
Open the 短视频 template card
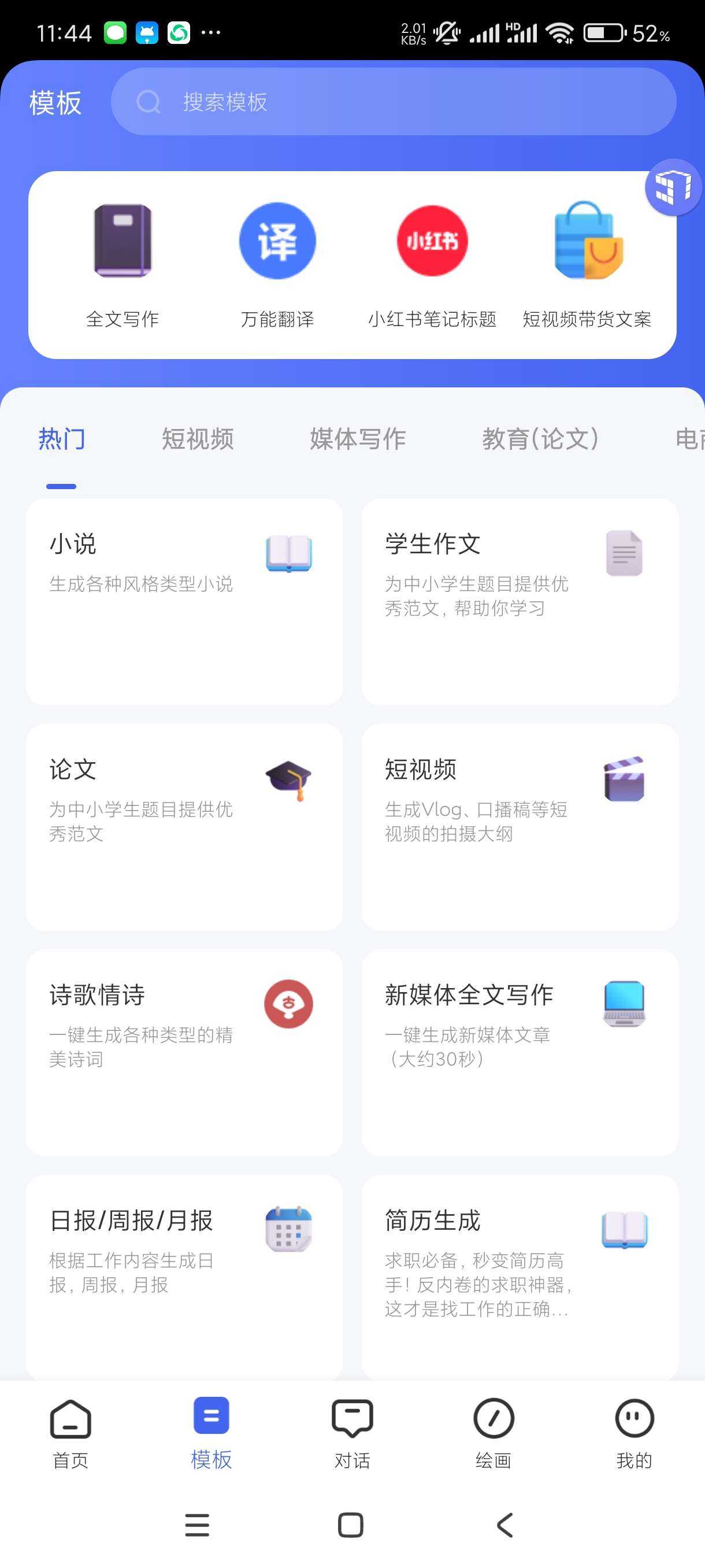click(x=520, y=827)
